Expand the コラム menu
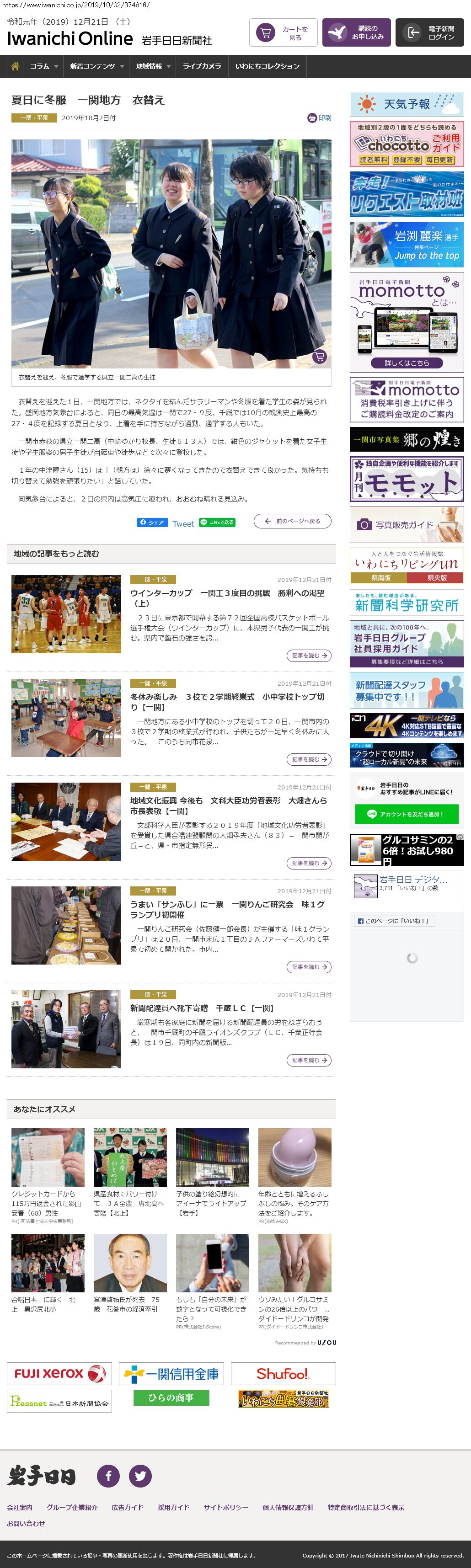This screenshot has height=1568, width=471. coord(44,66)
